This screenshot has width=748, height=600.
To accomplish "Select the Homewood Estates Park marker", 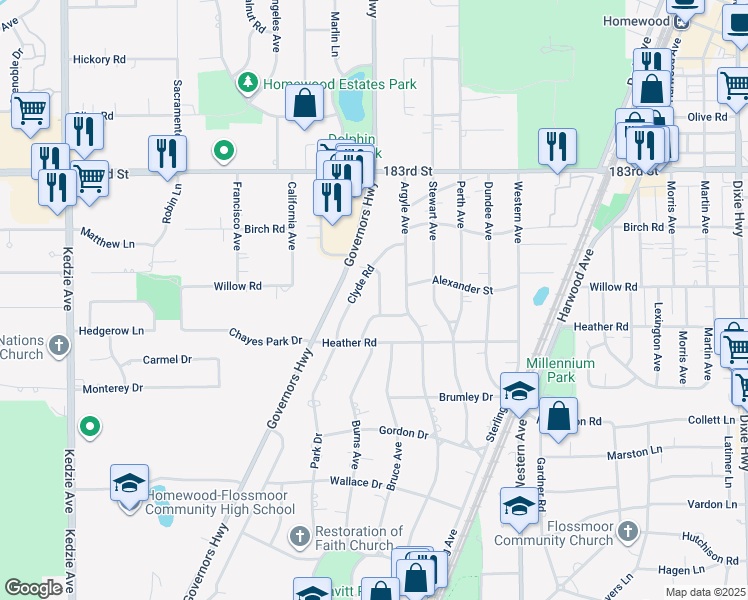I will tap(247, 85).
